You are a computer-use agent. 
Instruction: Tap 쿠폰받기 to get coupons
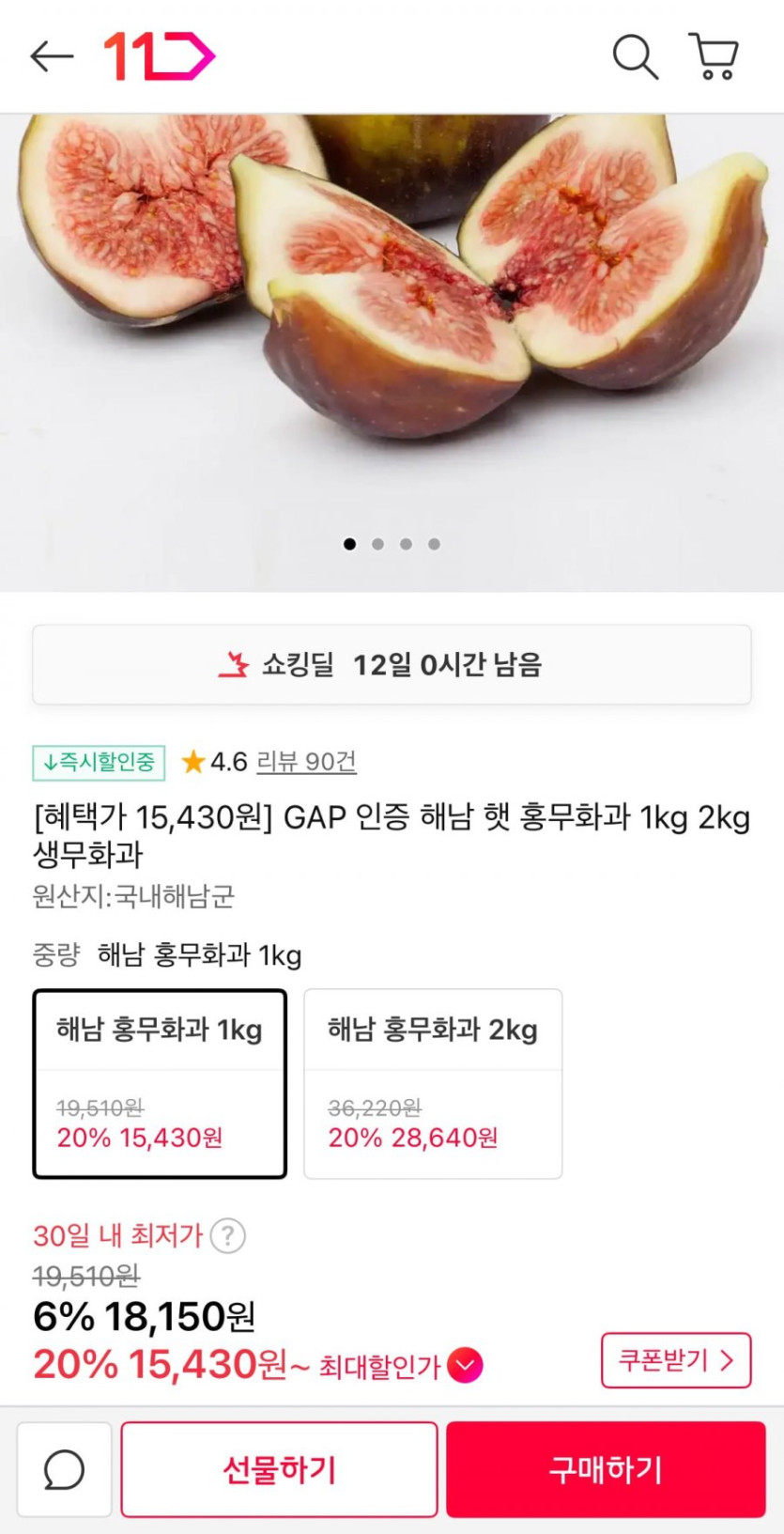tap(676, 1360)
